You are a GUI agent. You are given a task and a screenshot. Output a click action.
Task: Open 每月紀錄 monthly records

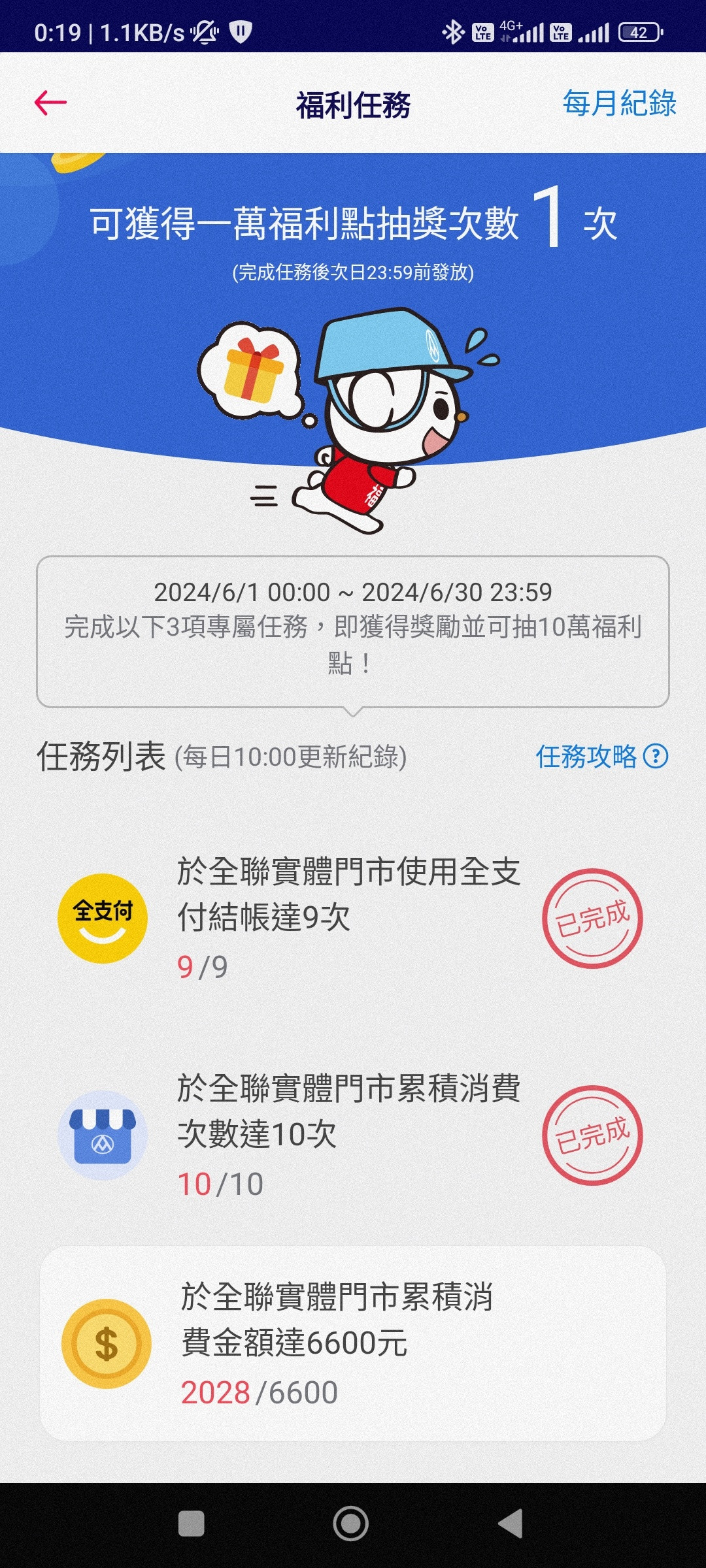pos(618,103)
